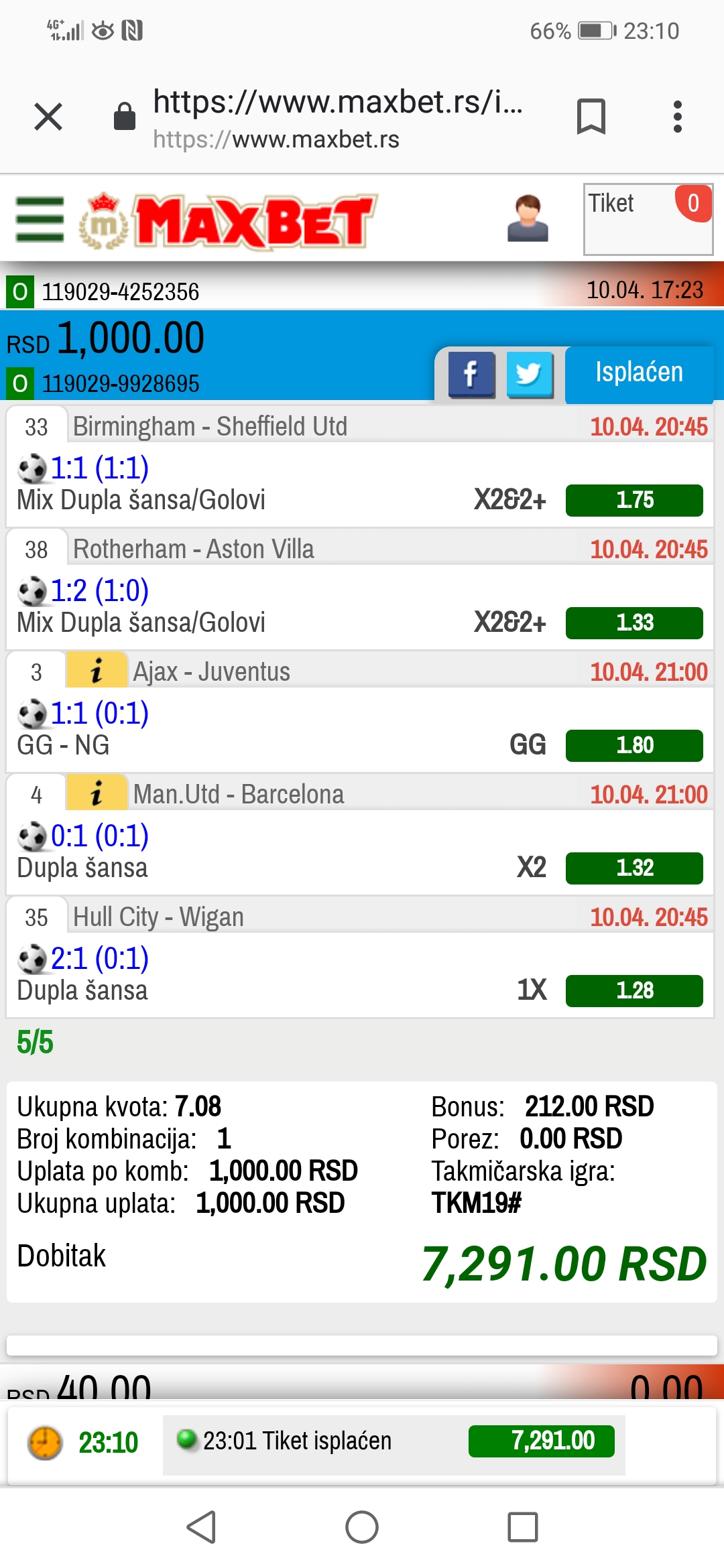The image size is (724, 1568).
Task: Open the user account profile
Action: [528, 218]
